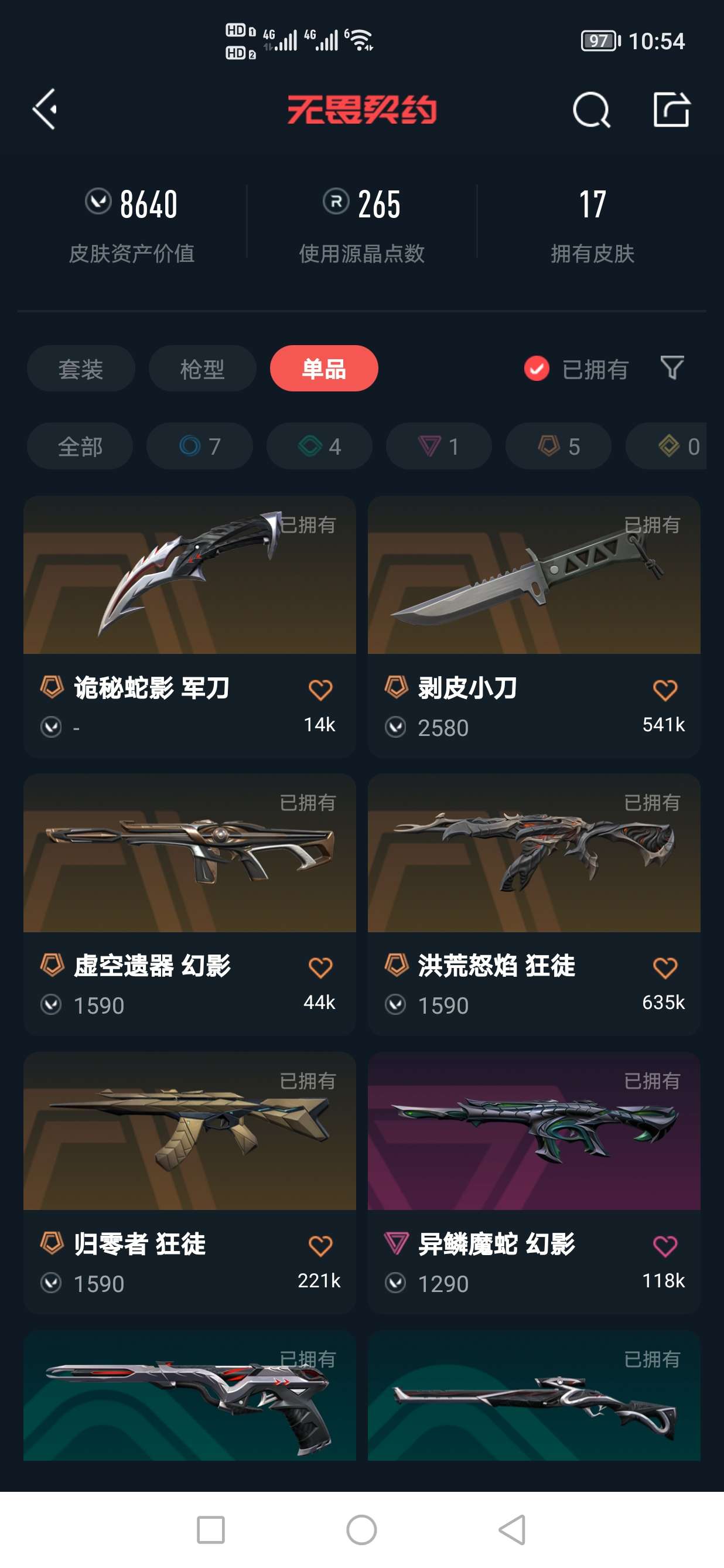Share this skin collection page
The height and width of the screenshot is (1568, 724).
(671, 111)
